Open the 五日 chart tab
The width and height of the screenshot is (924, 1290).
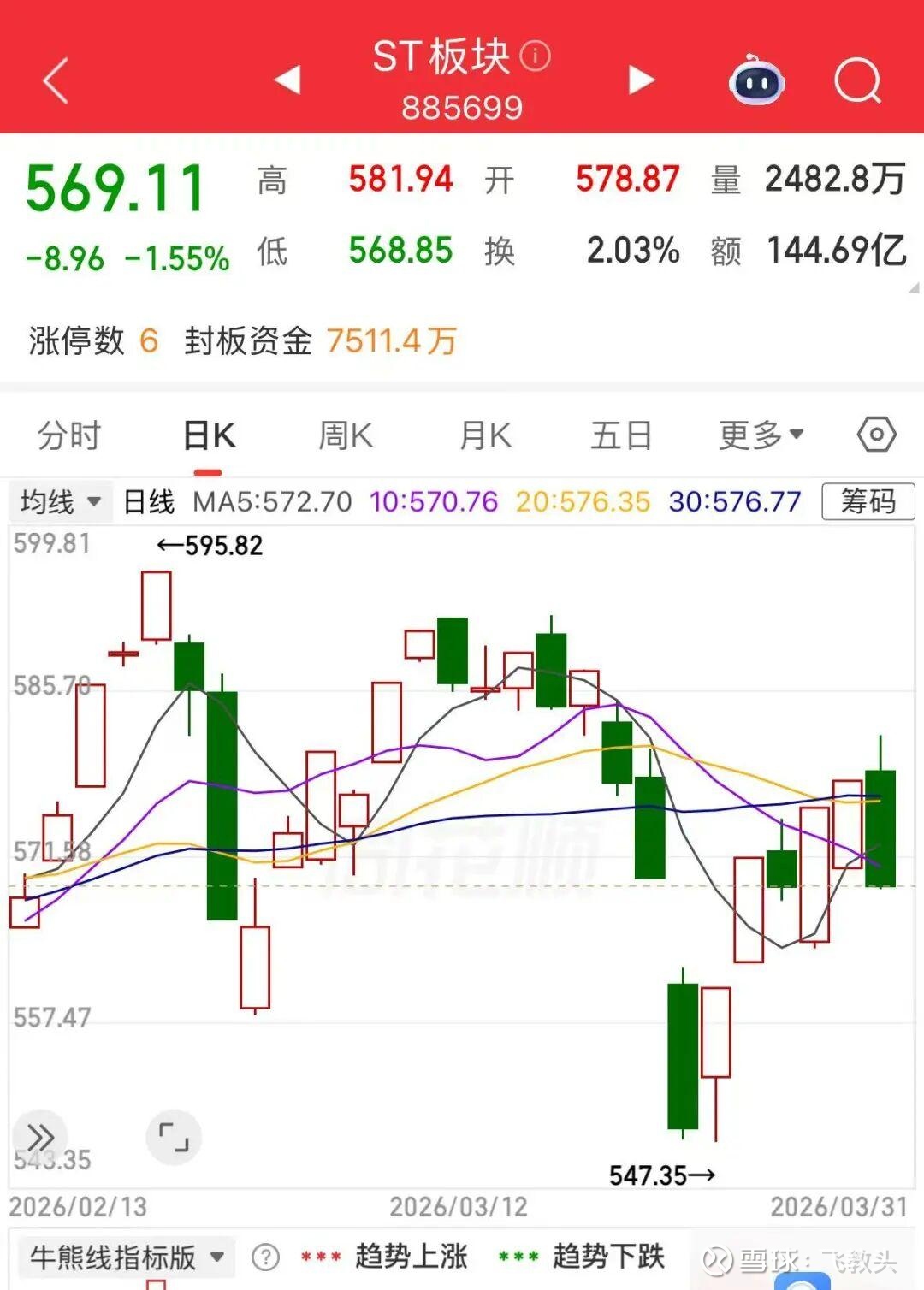(621, 435)
